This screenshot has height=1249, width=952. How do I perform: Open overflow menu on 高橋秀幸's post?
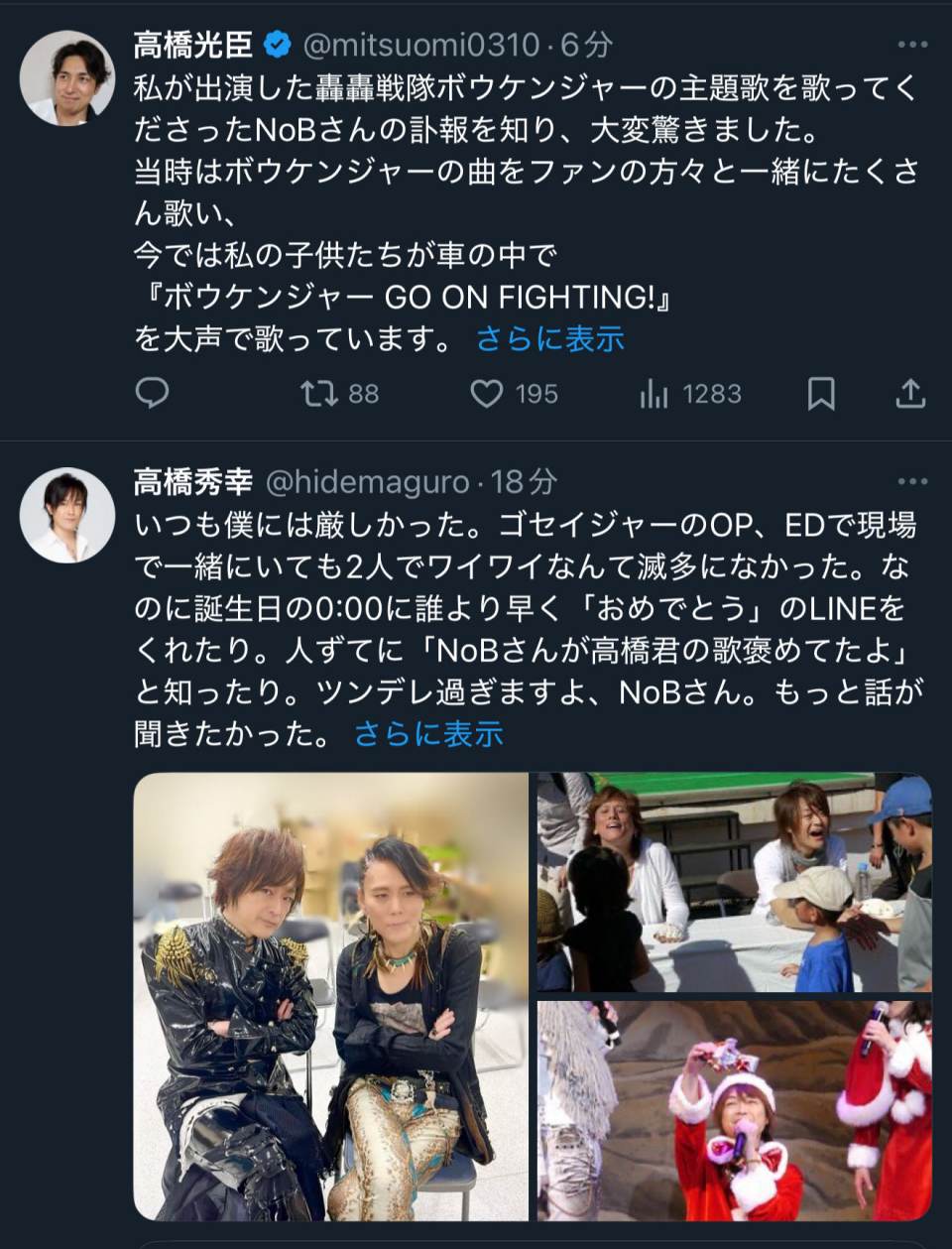(x=911, y=481)
